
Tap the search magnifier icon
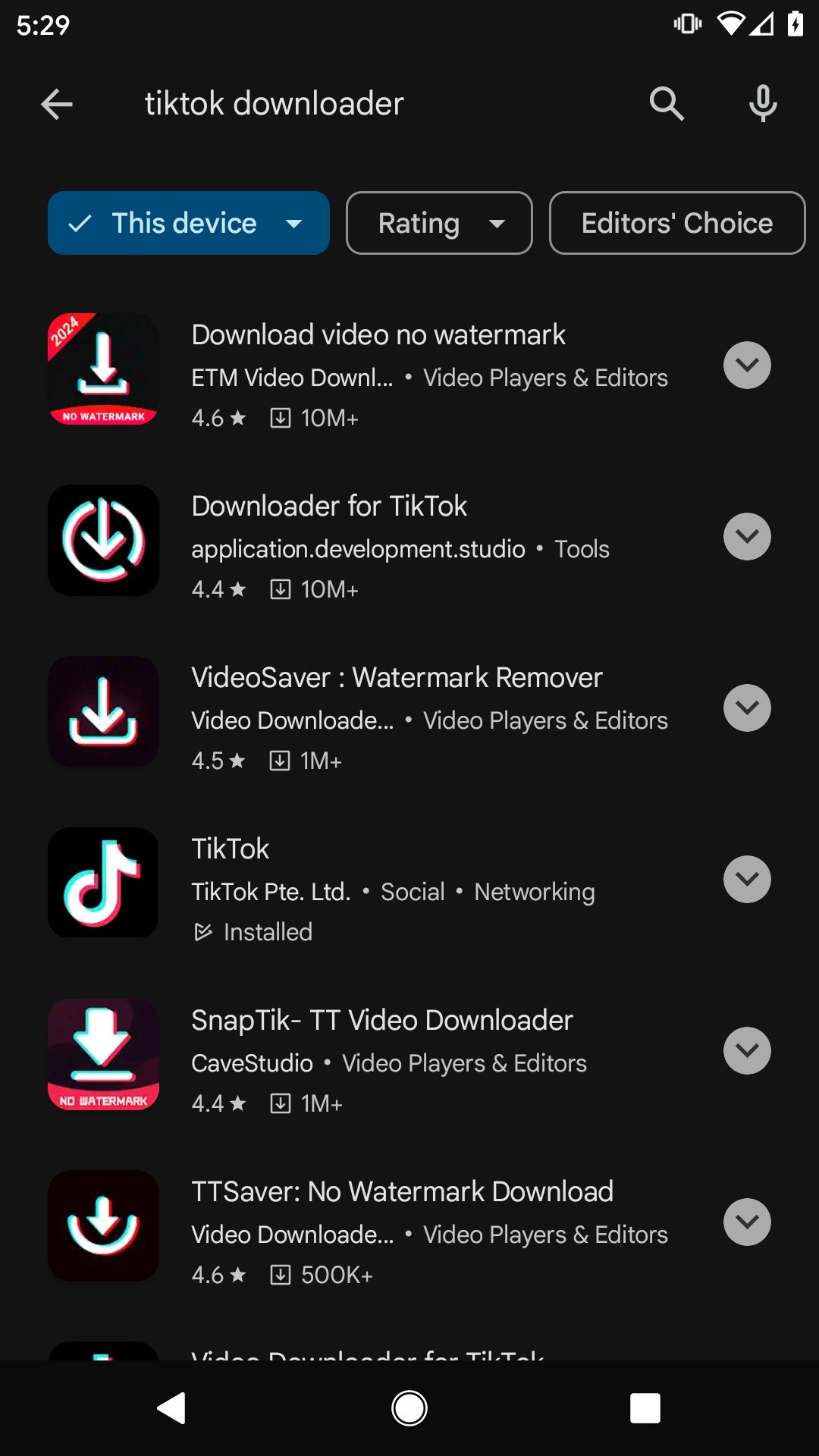pos(667,104)
